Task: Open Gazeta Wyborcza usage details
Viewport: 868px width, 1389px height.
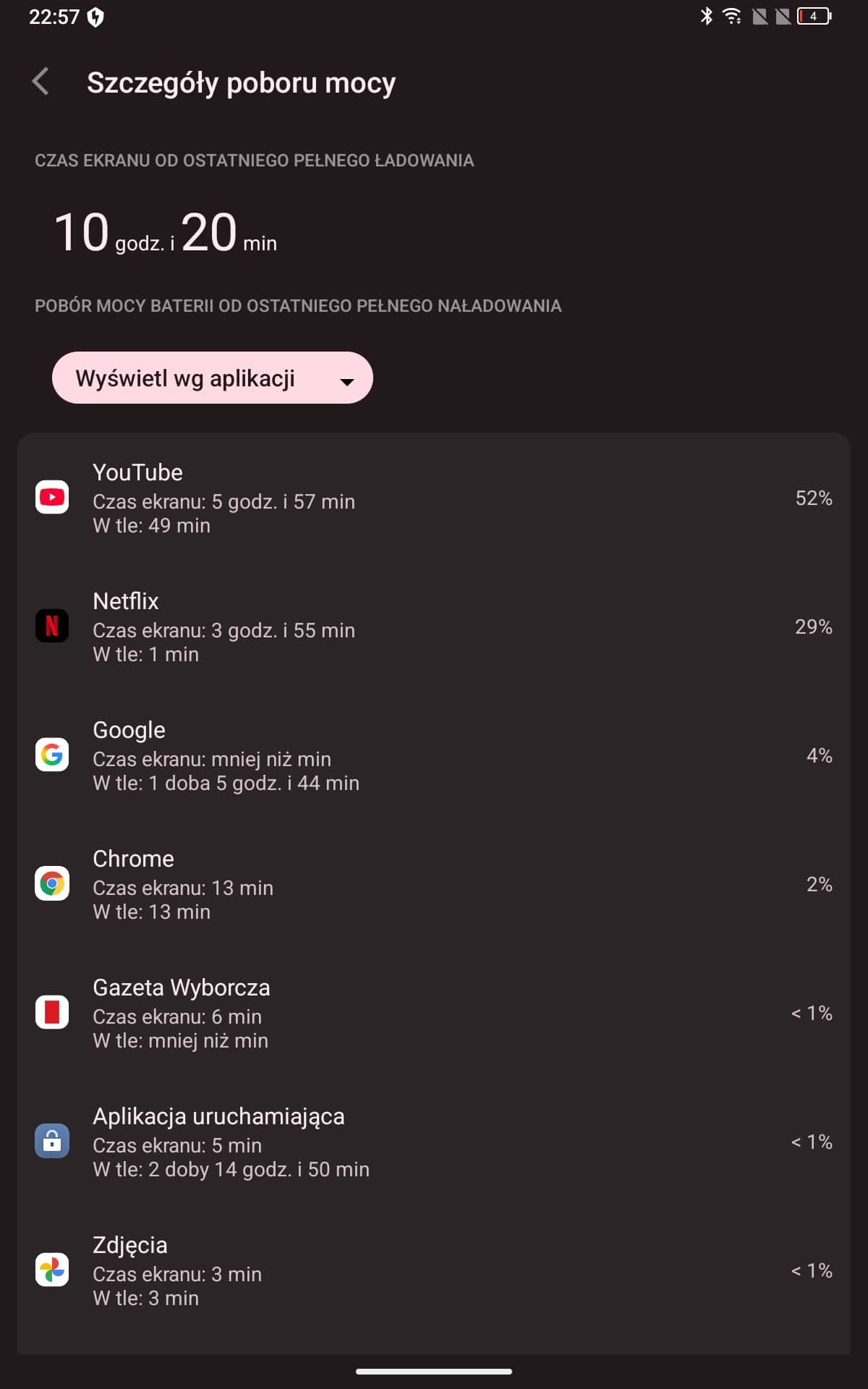Action: (434, 1013)
